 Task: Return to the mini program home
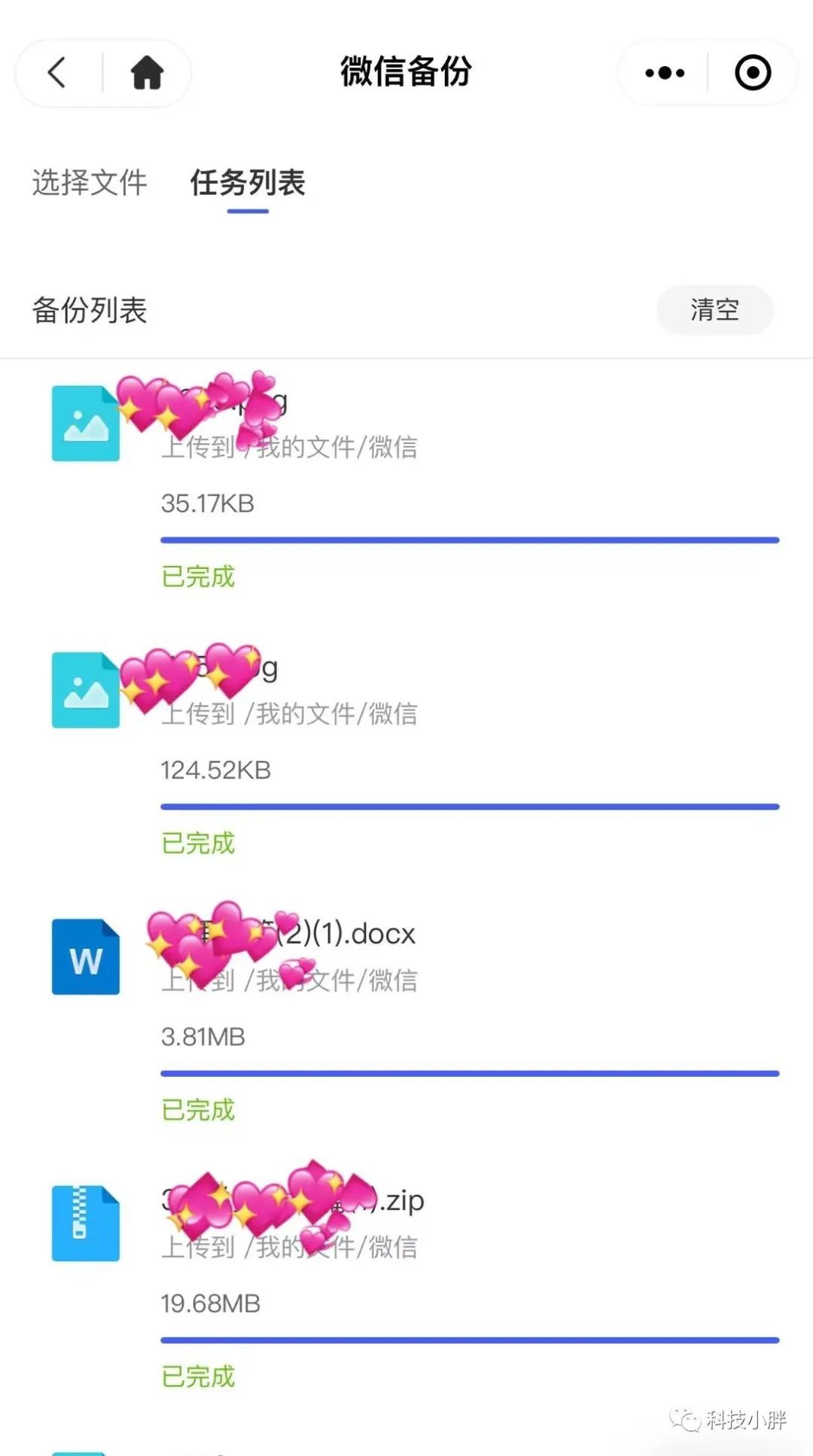tap(147, 73)
